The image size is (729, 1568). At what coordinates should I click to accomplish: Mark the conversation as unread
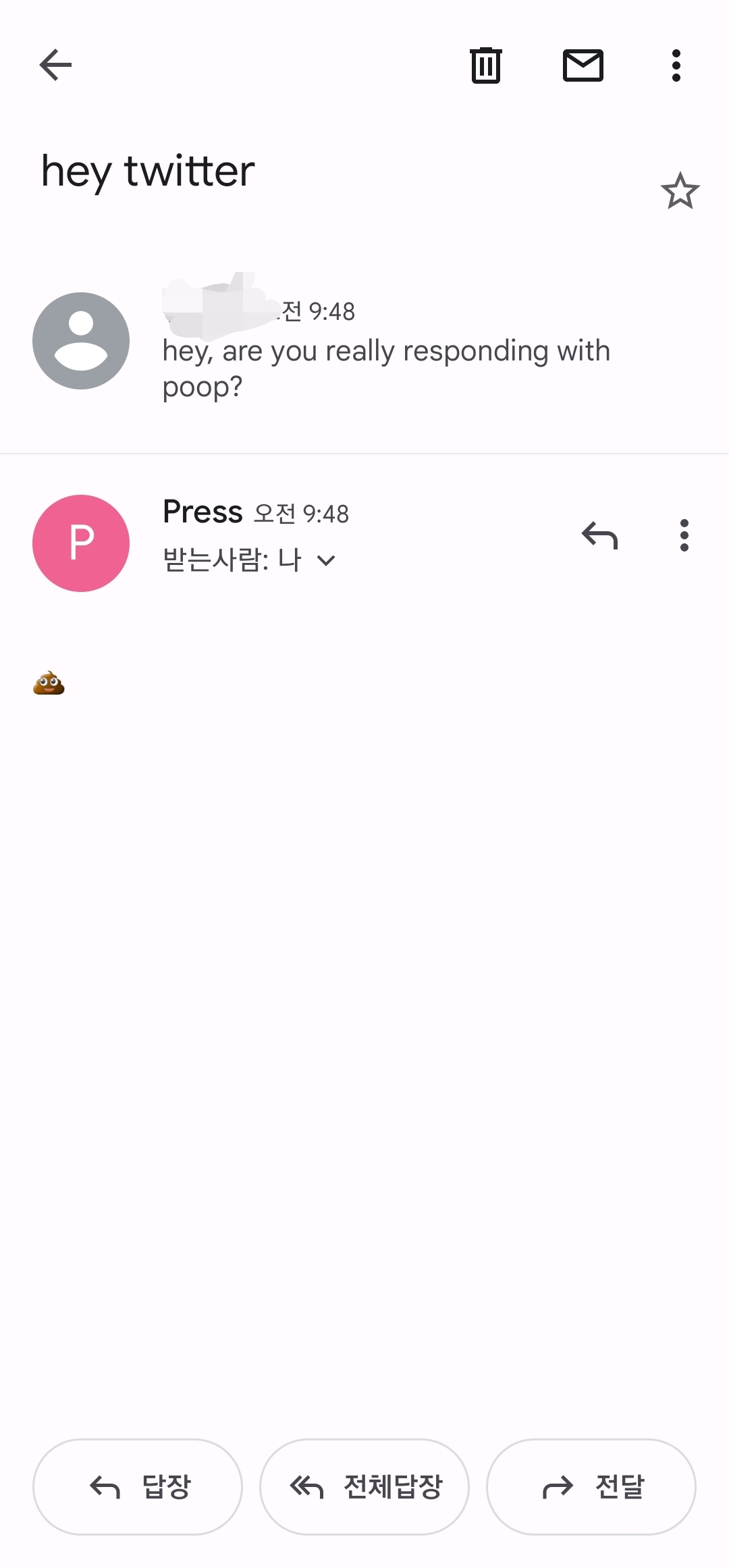coord(583,65)
